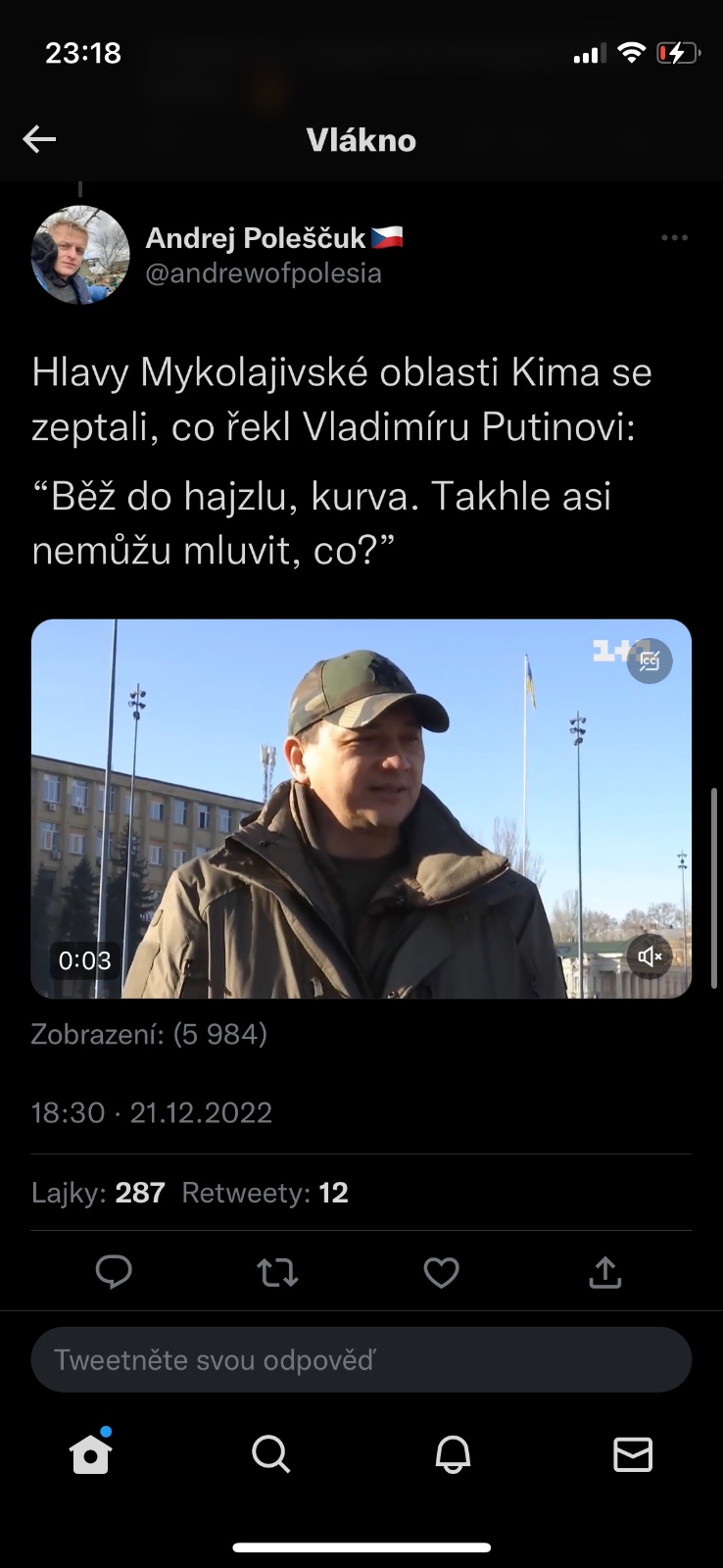This screenshot has width=723, height=1568.
Task: Play the video in the tweet
Action: click(x=361, y=808)
